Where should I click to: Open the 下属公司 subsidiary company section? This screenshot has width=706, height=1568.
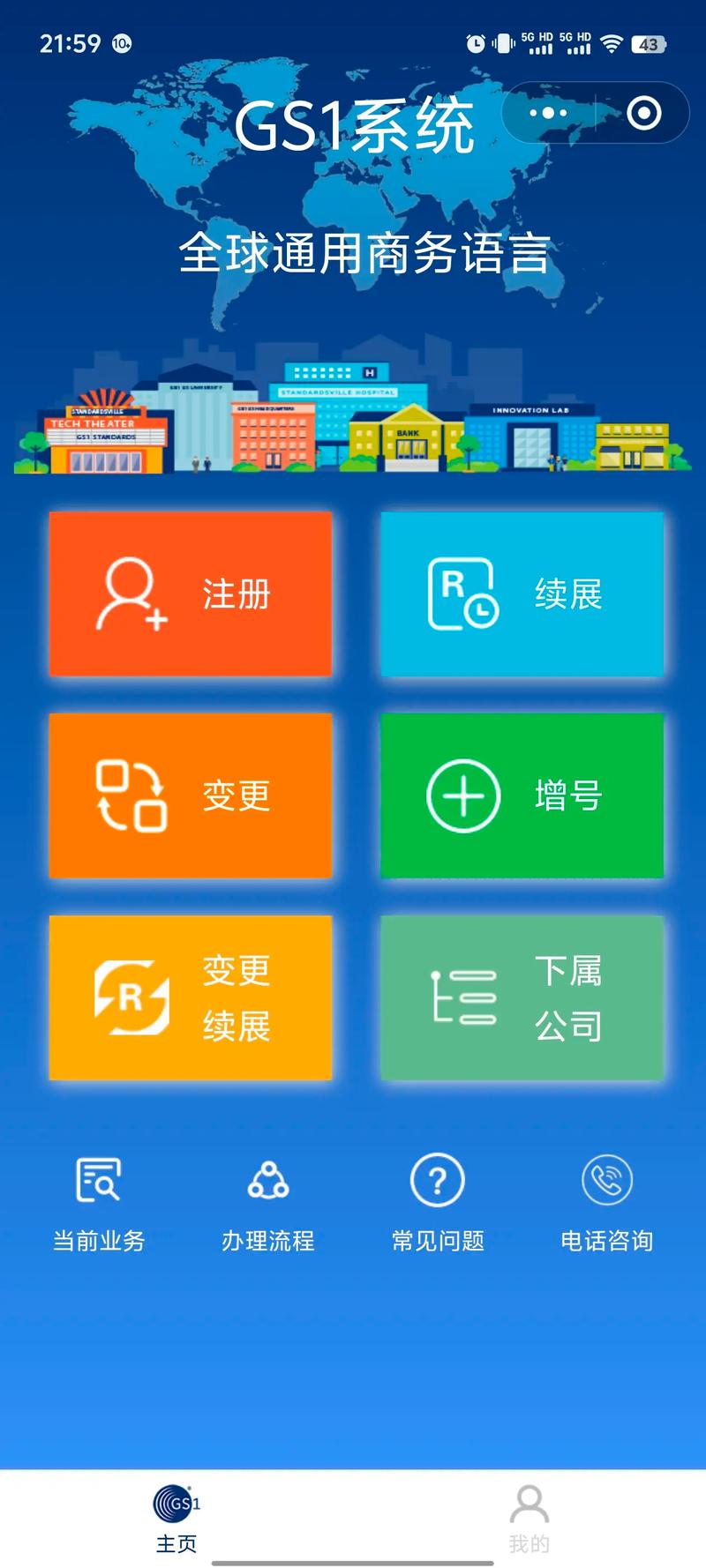(522, 997)
